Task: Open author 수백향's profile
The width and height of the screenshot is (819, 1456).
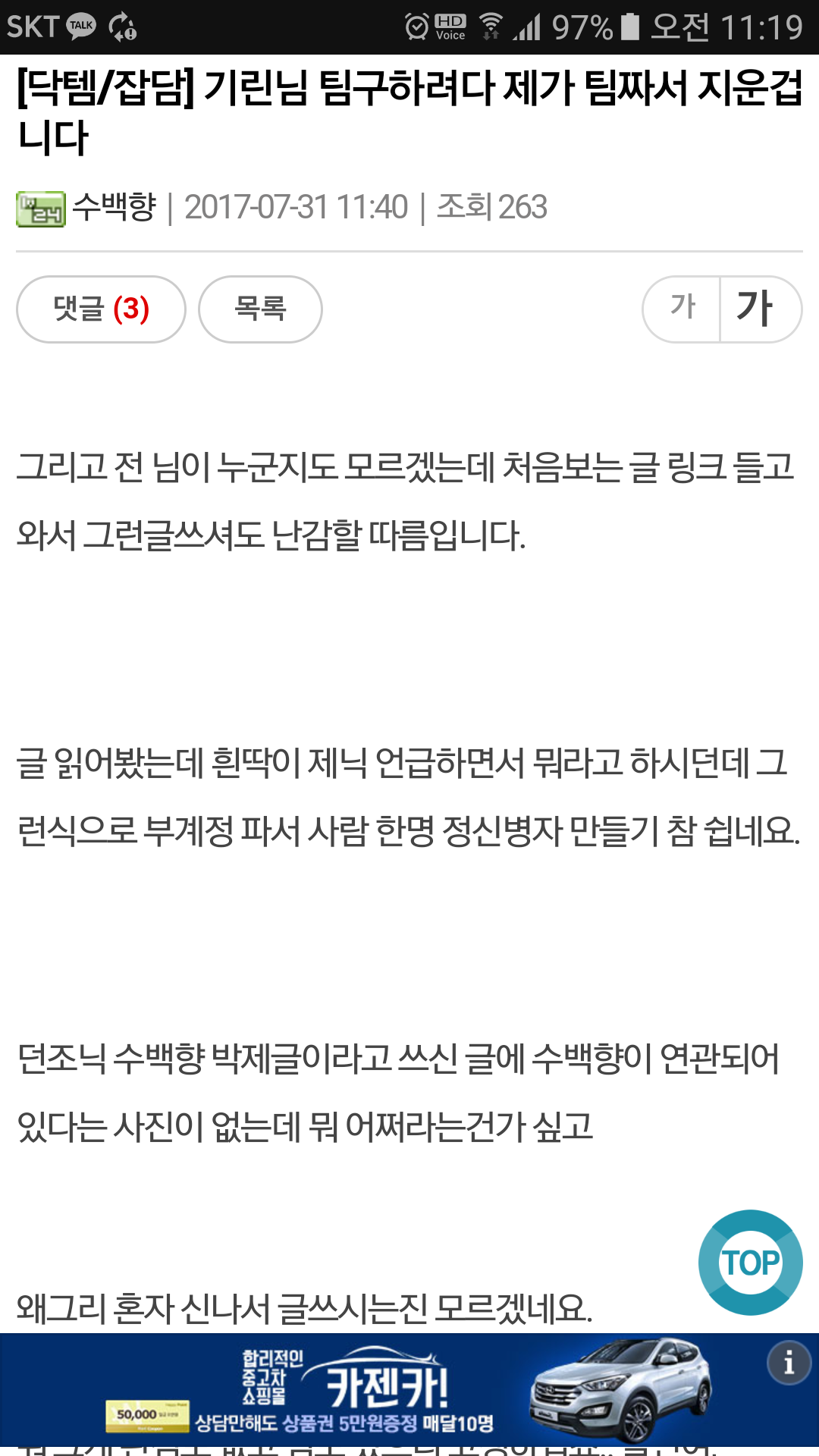Action: tap(114, 207)
